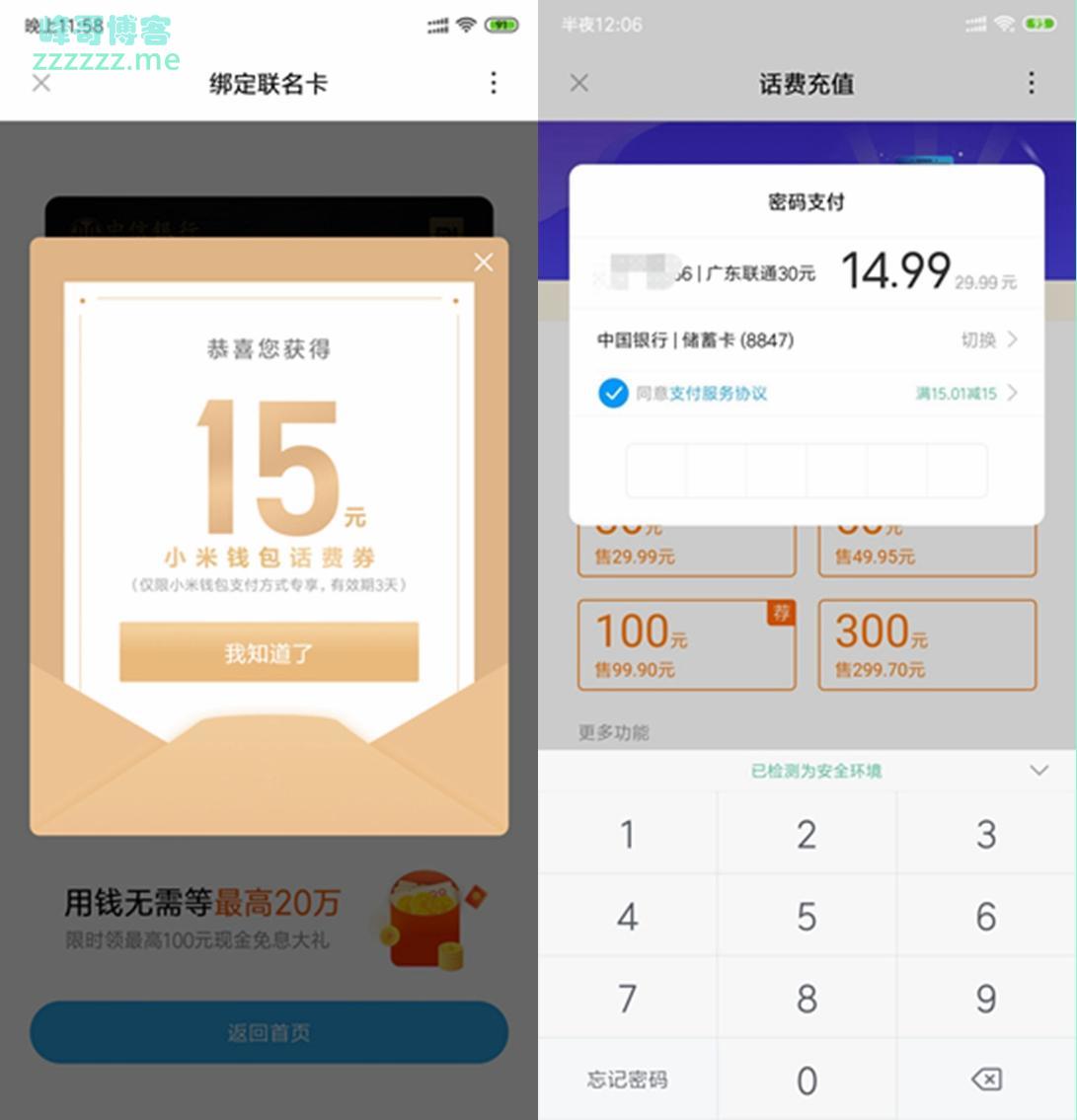The width and height of the screenshot is (1077, 1120).
Task: Open overflow menu on 话费充值 page
Action: tap(1031, 84)
